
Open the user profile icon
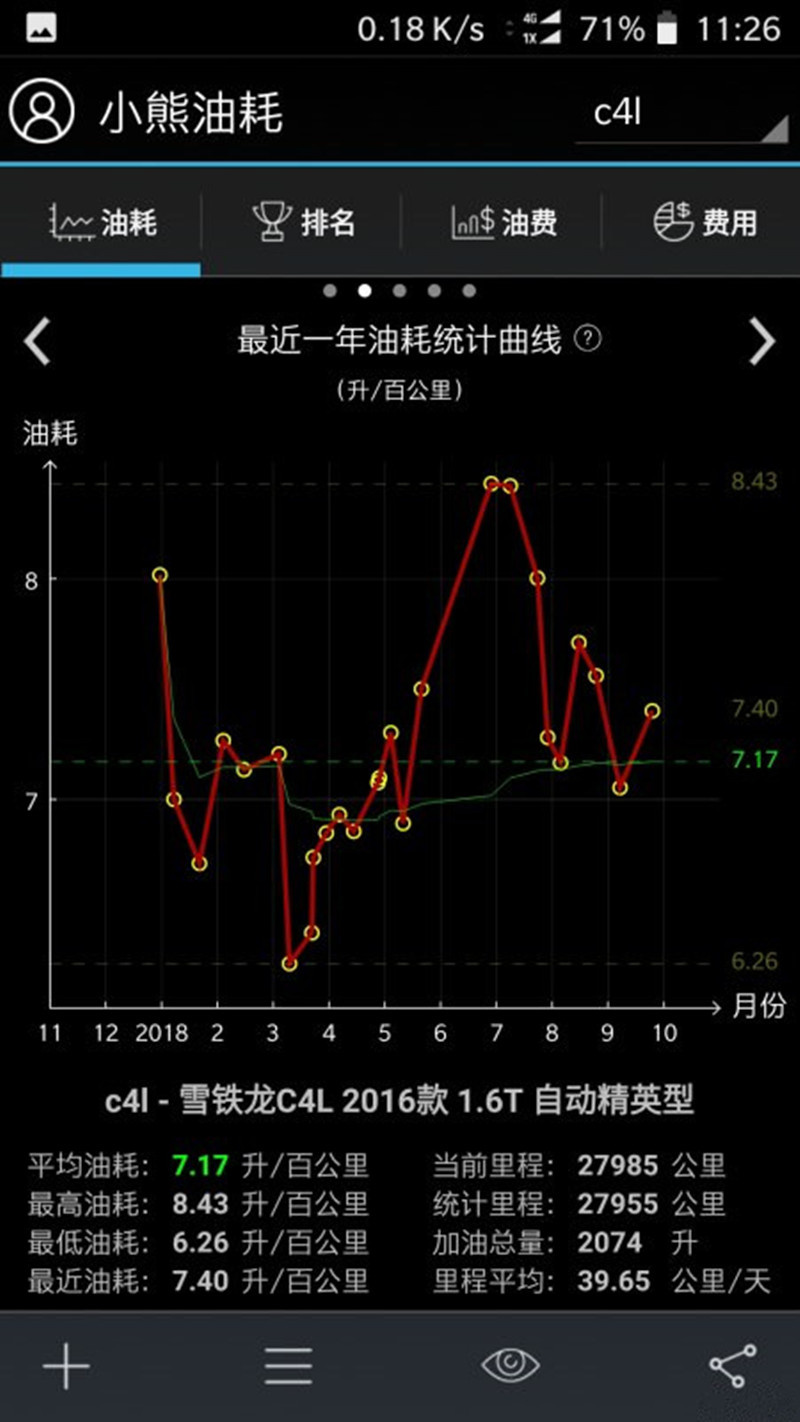click(x=42, y=112)
